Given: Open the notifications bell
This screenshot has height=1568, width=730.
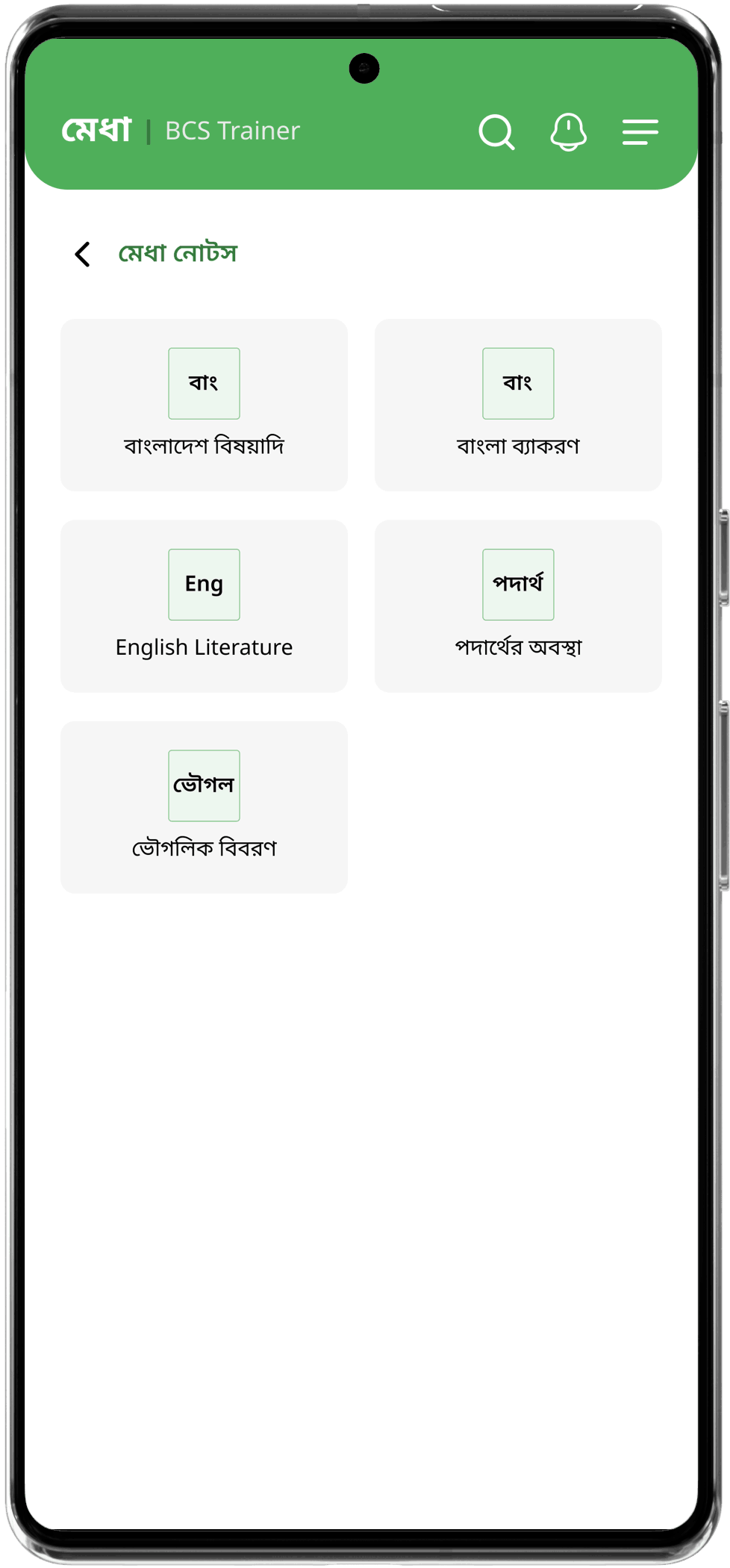Looking at the screenshot, I should 568,132.
